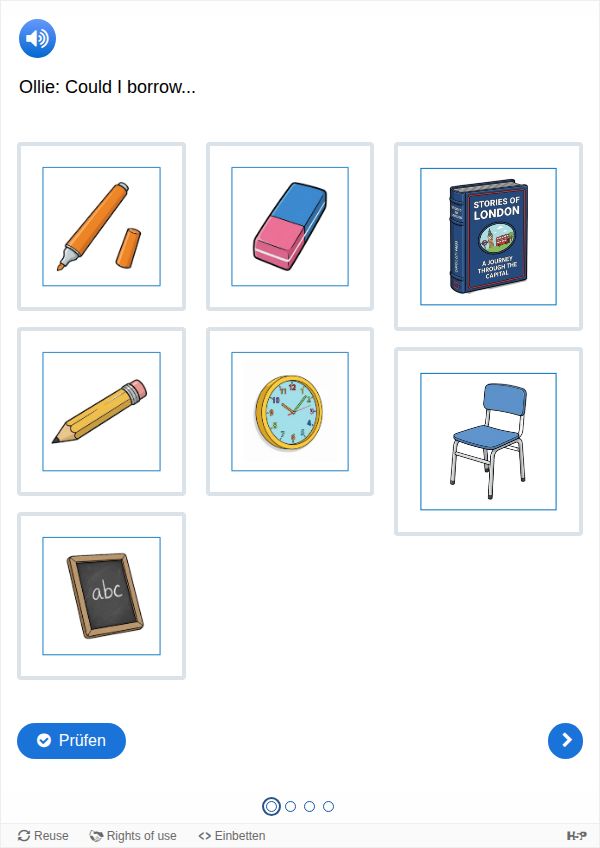Open the Einbetten embed option

pos(232,836)
